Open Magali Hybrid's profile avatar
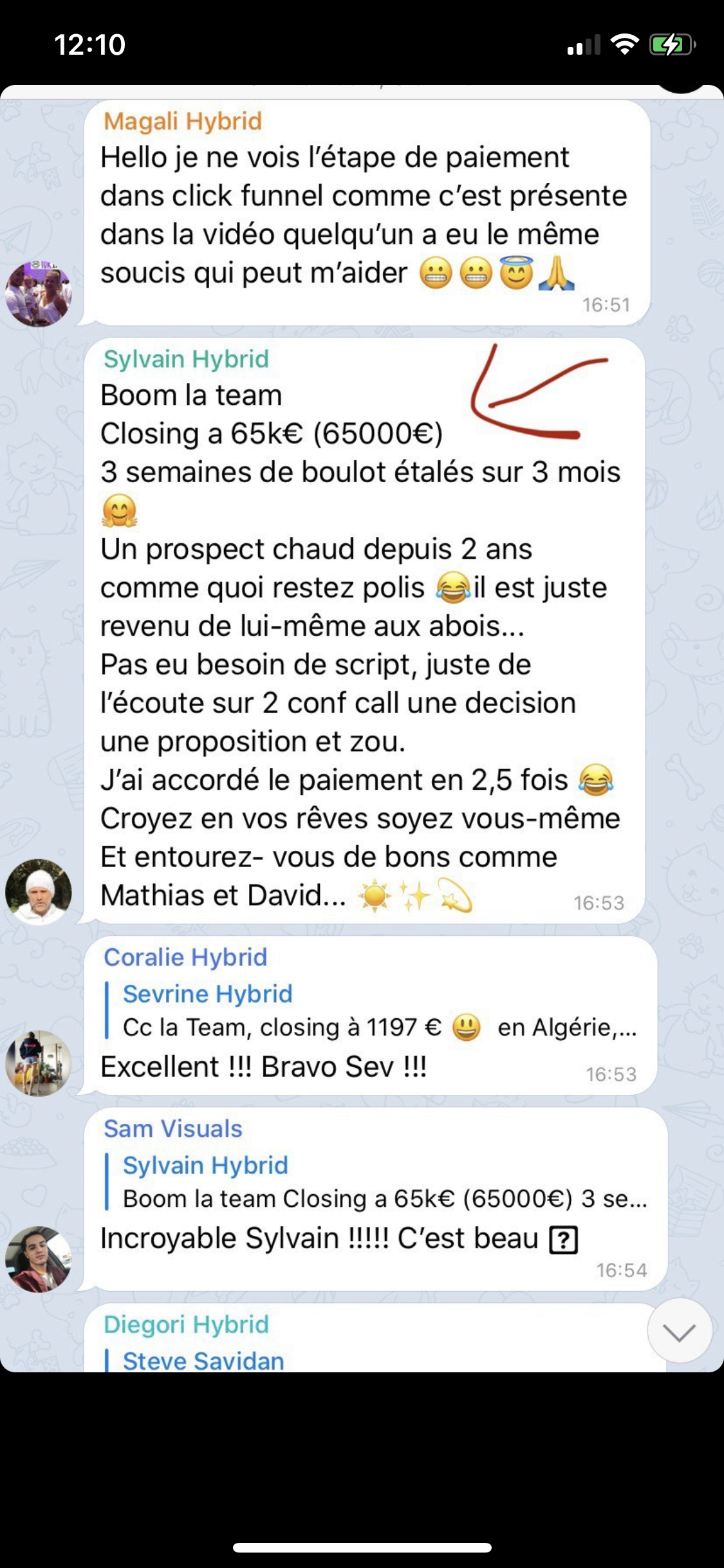 click(x=39, y=294)
